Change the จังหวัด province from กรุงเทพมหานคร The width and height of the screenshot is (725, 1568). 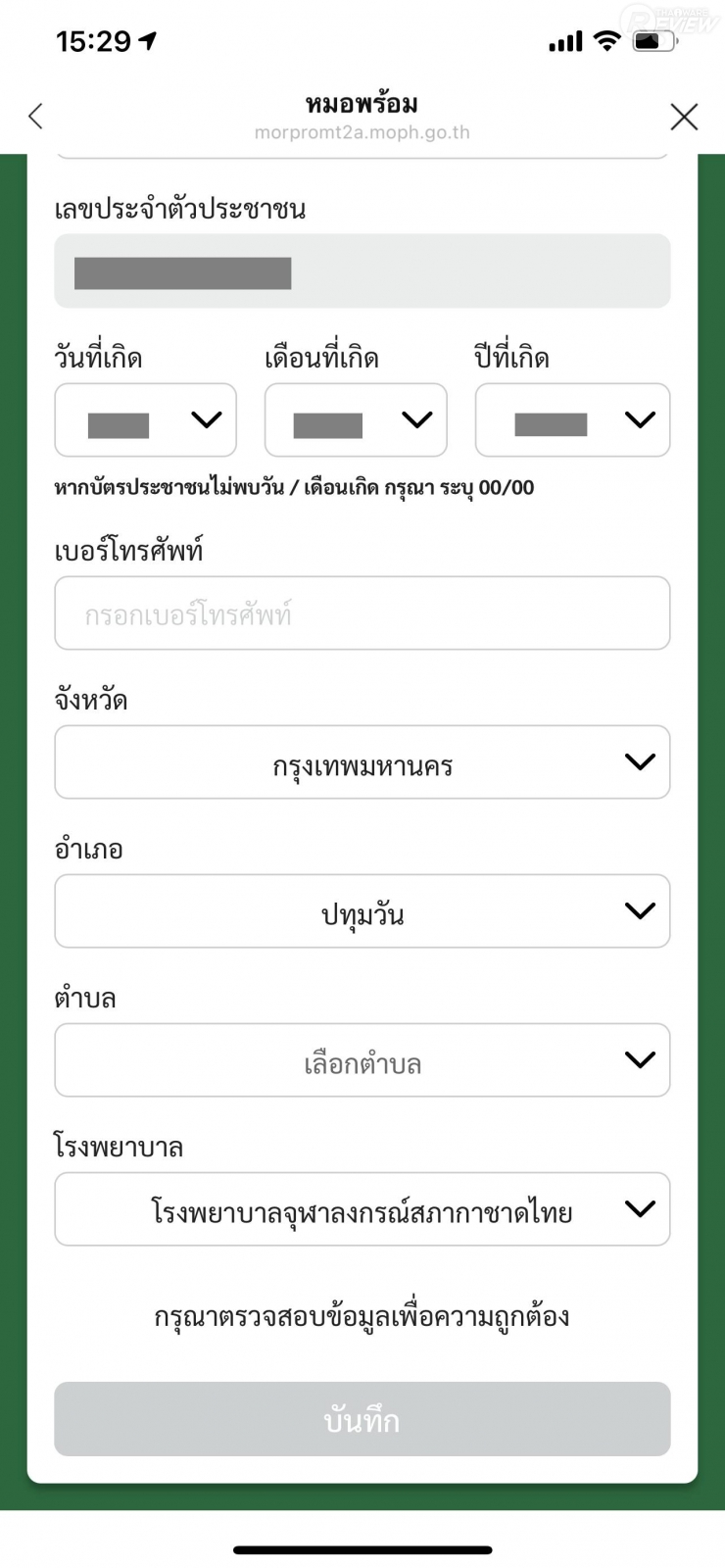point(362,762)
